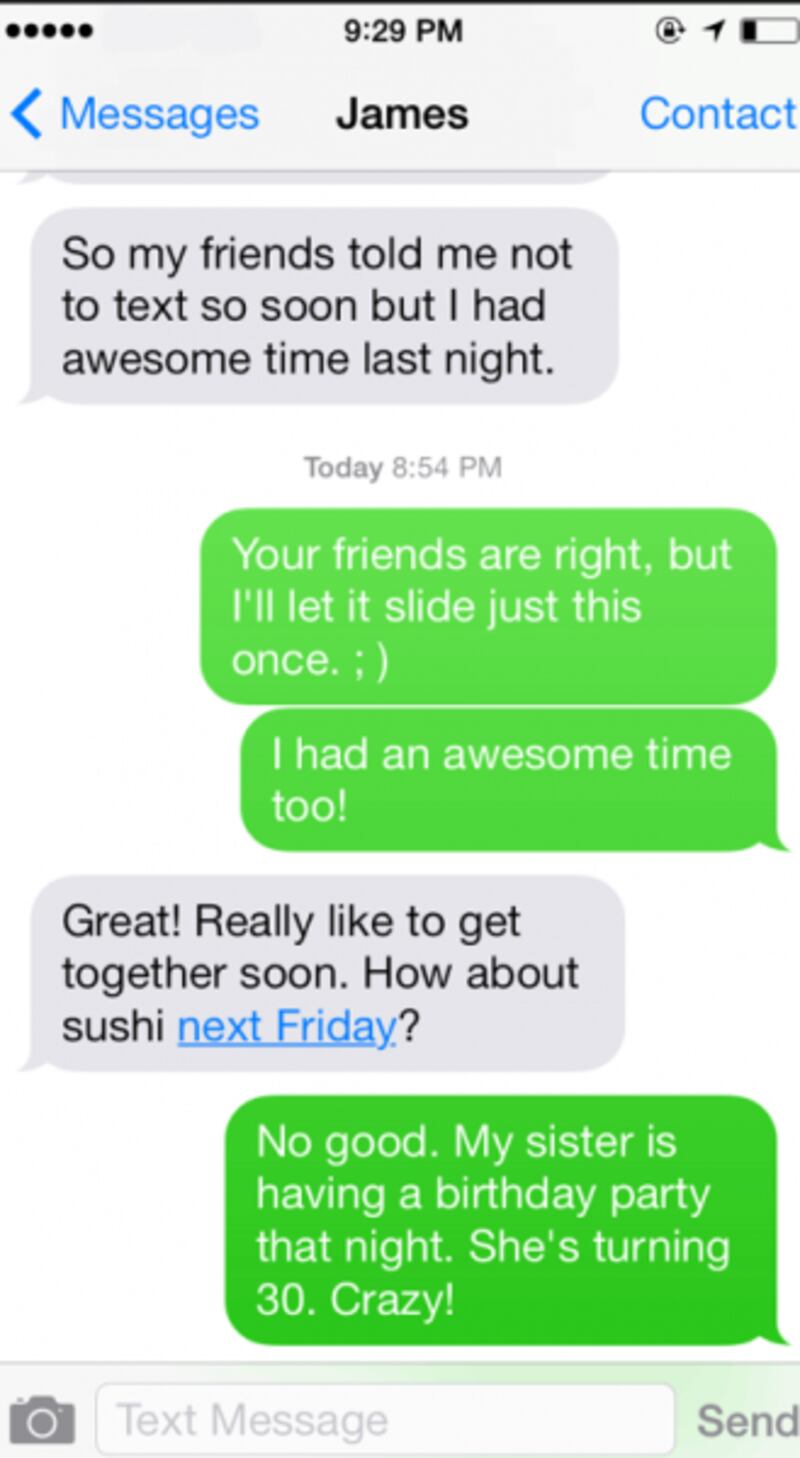
Task: Go back to the Messages list
Action: click(135, 113)
